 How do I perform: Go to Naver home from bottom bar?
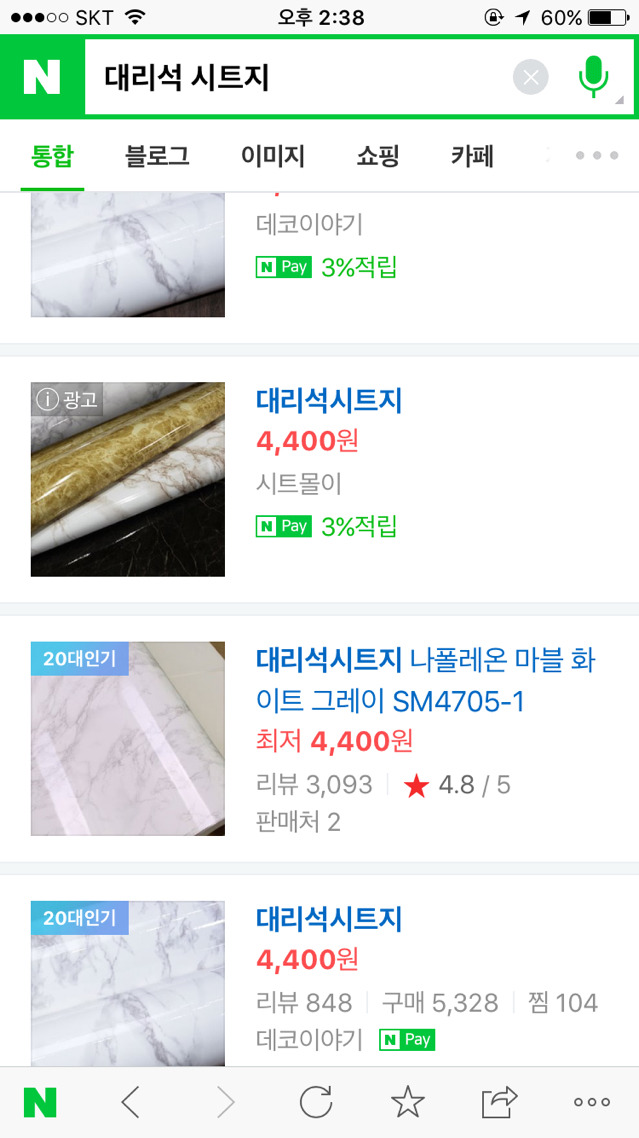[40, 1102]
